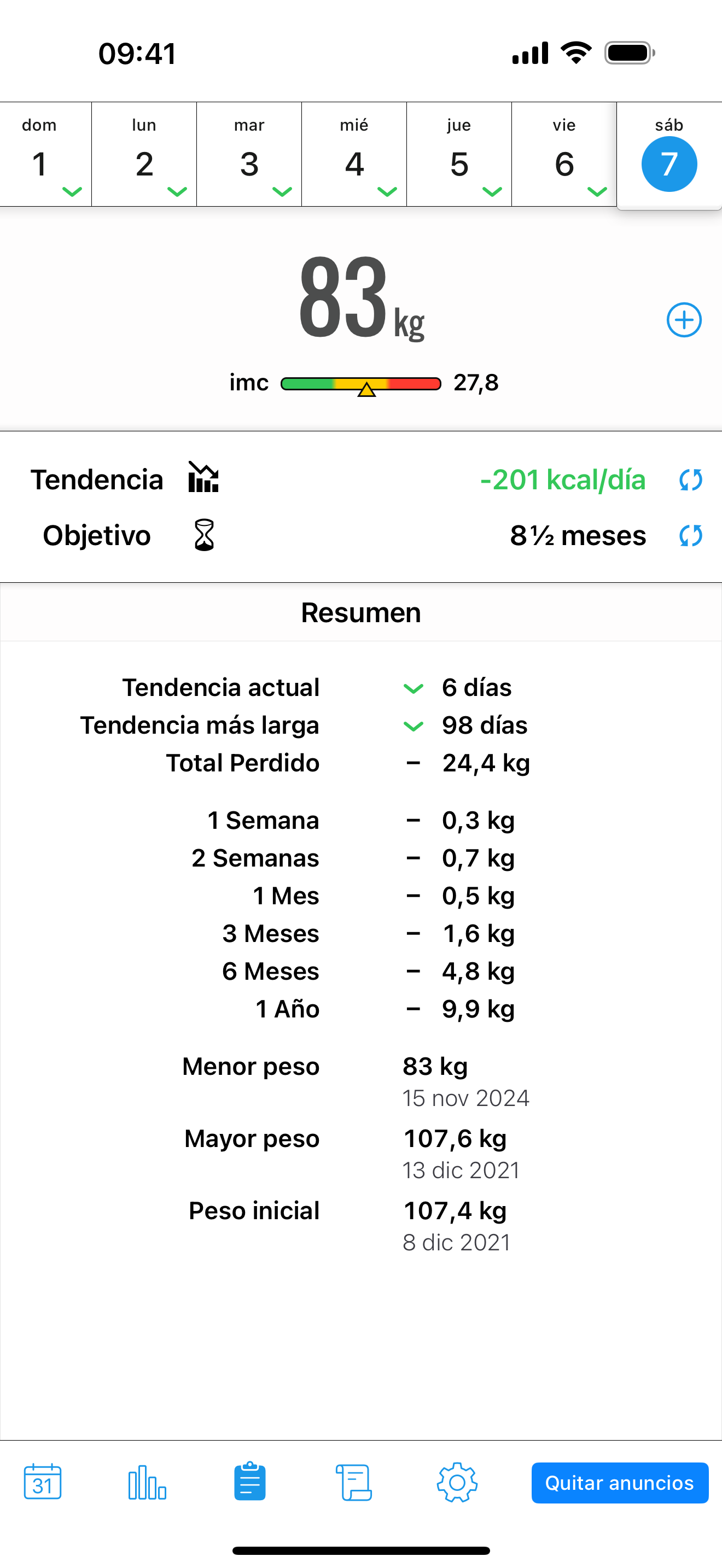This screenshot has width=722, height=1568.
Task: Toggle the Tendencia kcal/día refresh icon
Action: point(690,479)
